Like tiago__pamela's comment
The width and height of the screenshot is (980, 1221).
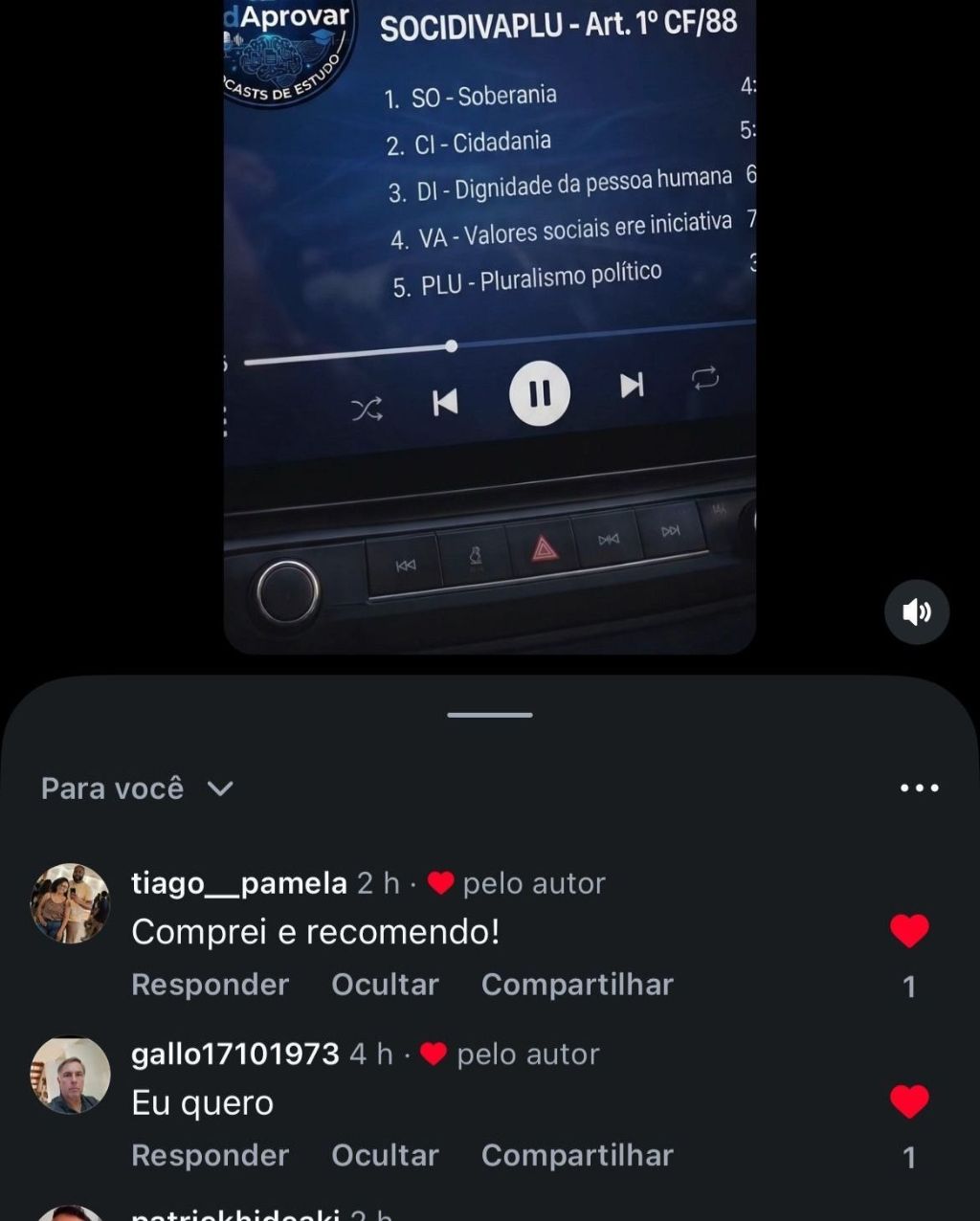click(909, 930)
